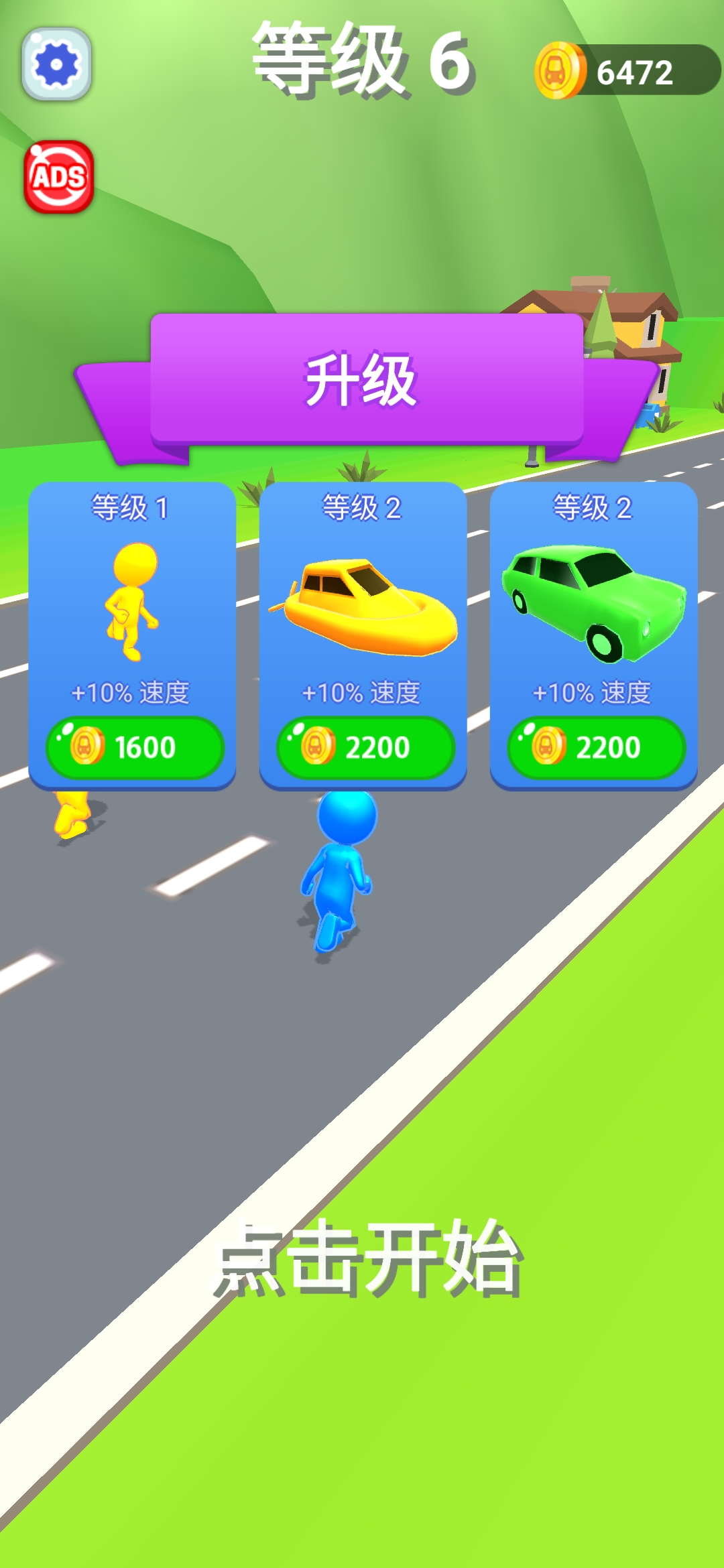Open the settings gear
The width and height of the screenshot is (724, 1568).
click(x=56, y=64)
